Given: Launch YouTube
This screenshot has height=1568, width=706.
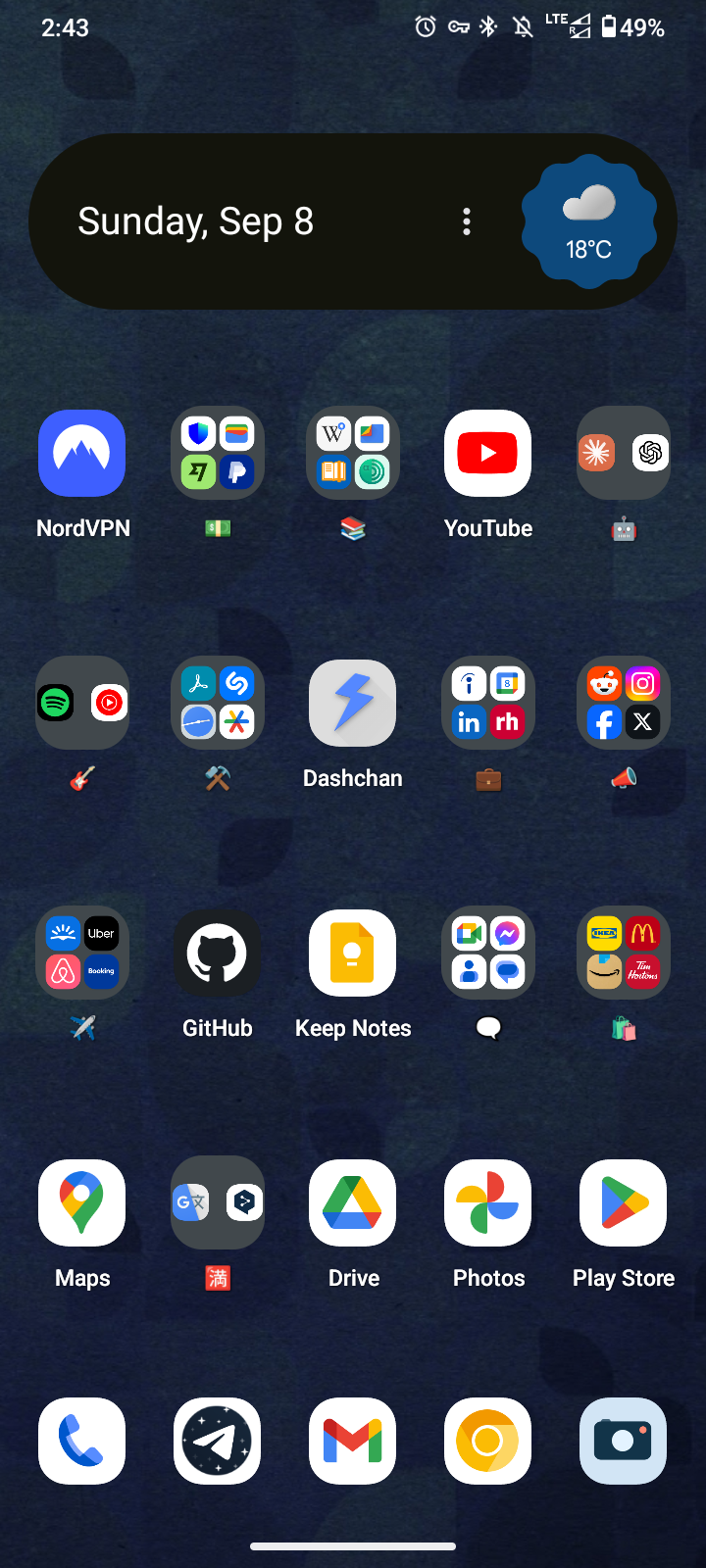Looking at the screenshot, I should 487,454.
